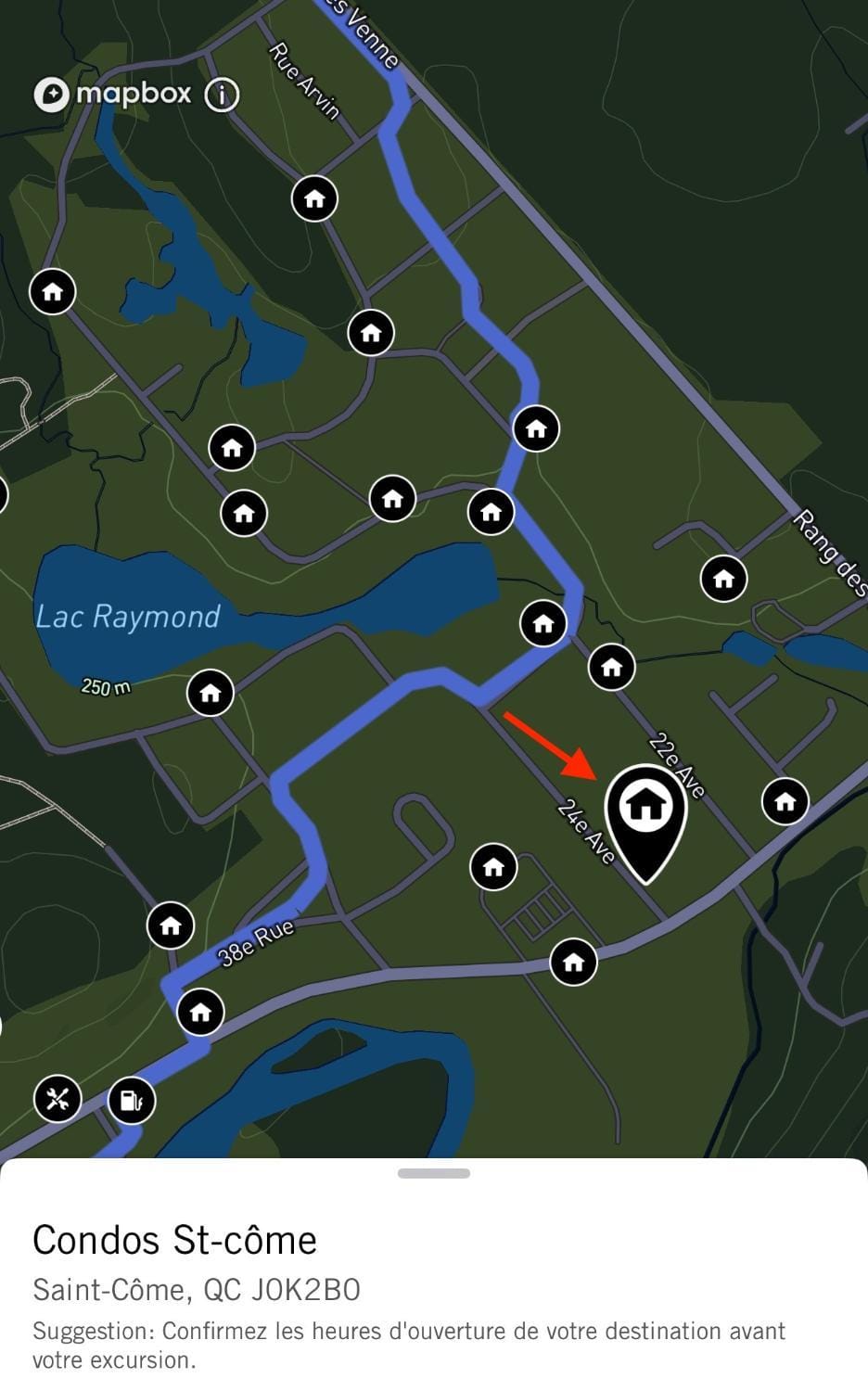Tap the fuel station marker on the map
The width and height of the screenshot is (868, 1391).
pyautogui.click(x=131, y=1101)
